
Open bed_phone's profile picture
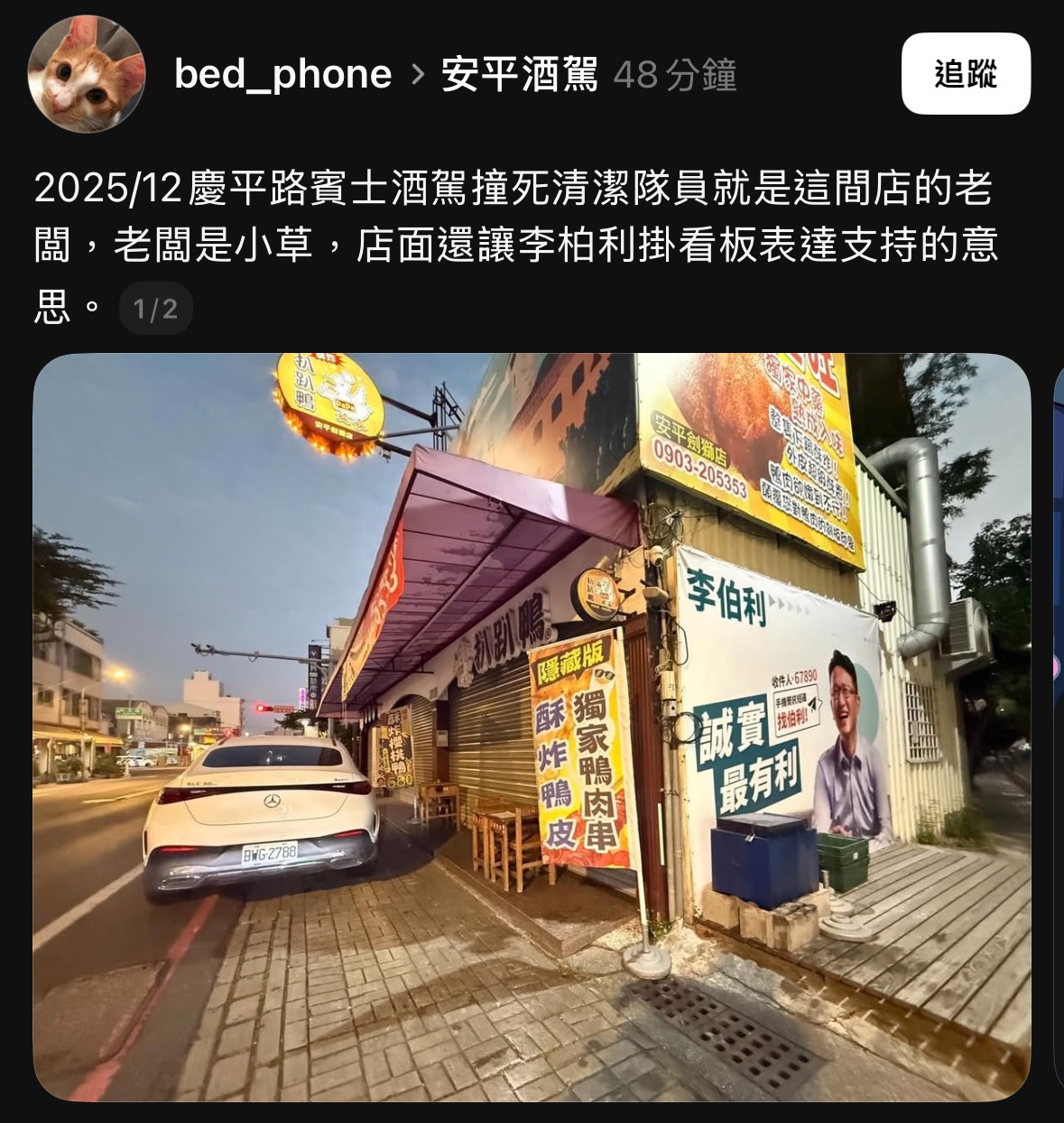click(x=87, y=74)
